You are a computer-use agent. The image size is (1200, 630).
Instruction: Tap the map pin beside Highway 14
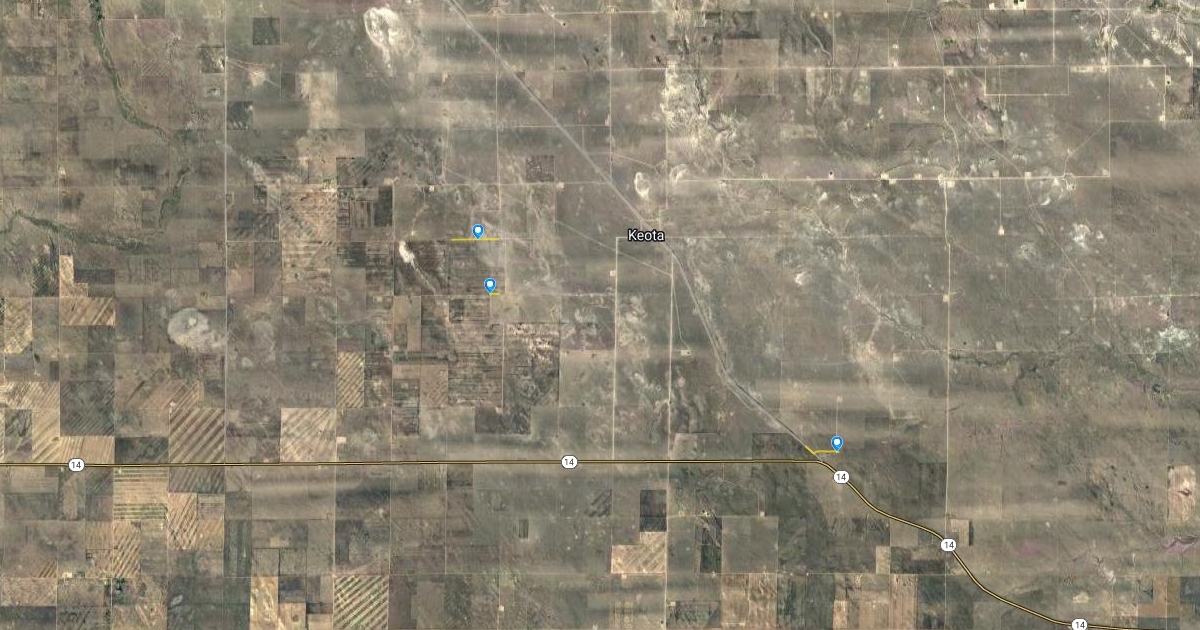pyautogui.click(x=837, y=443)
